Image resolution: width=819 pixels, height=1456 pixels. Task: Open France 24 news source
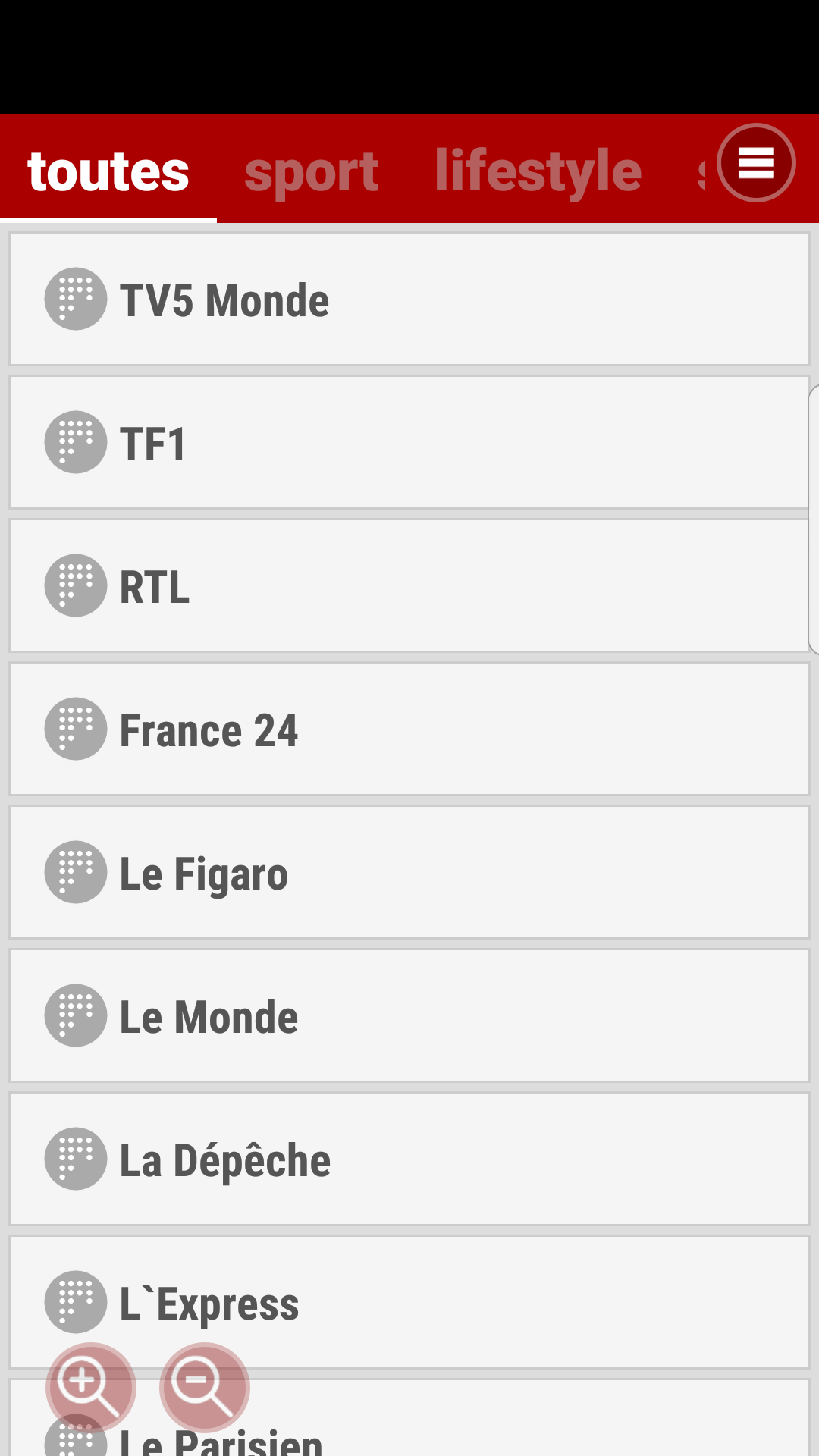coord(409,730)
